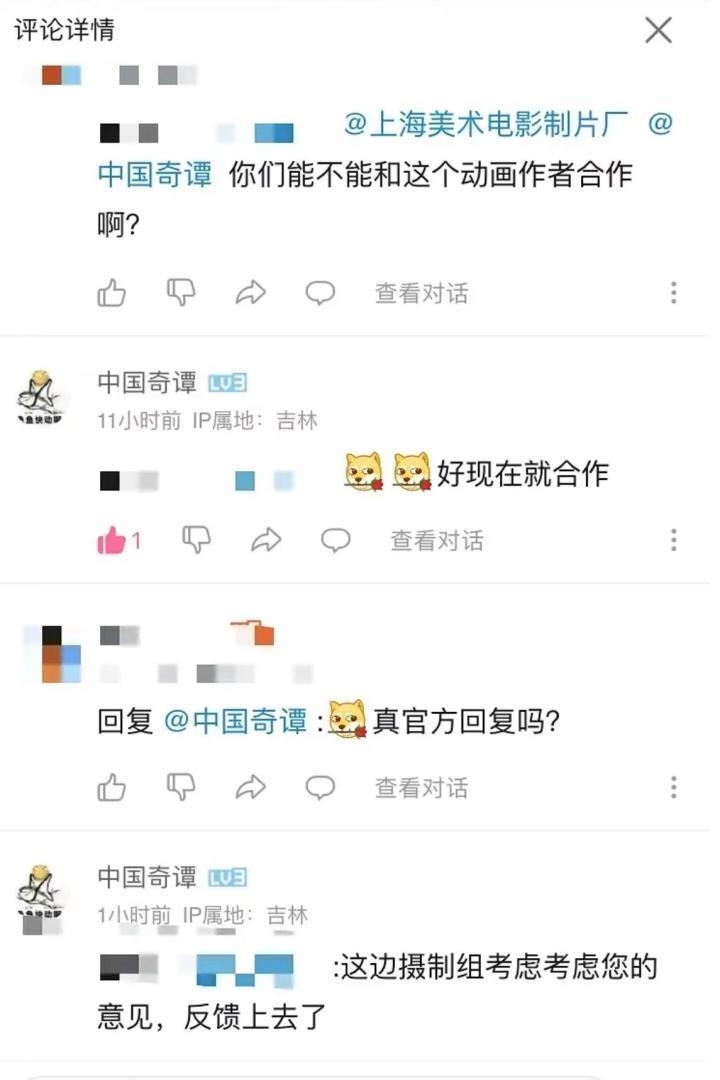720x1080 pixels.
Task: Open more options for 好现在就合作 reply
Action: pos(673,541)
